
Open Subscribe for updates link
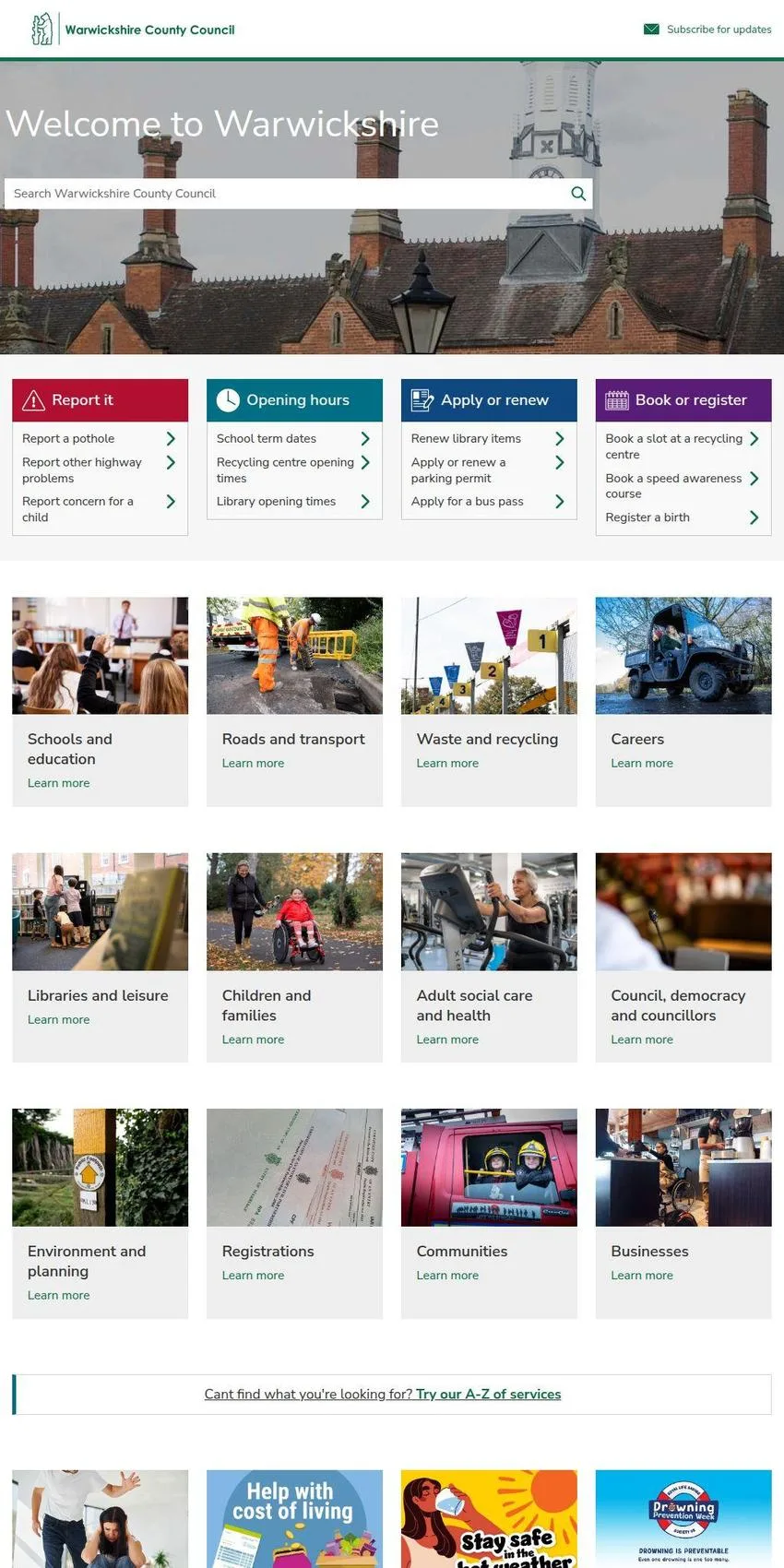click(707, 30)
